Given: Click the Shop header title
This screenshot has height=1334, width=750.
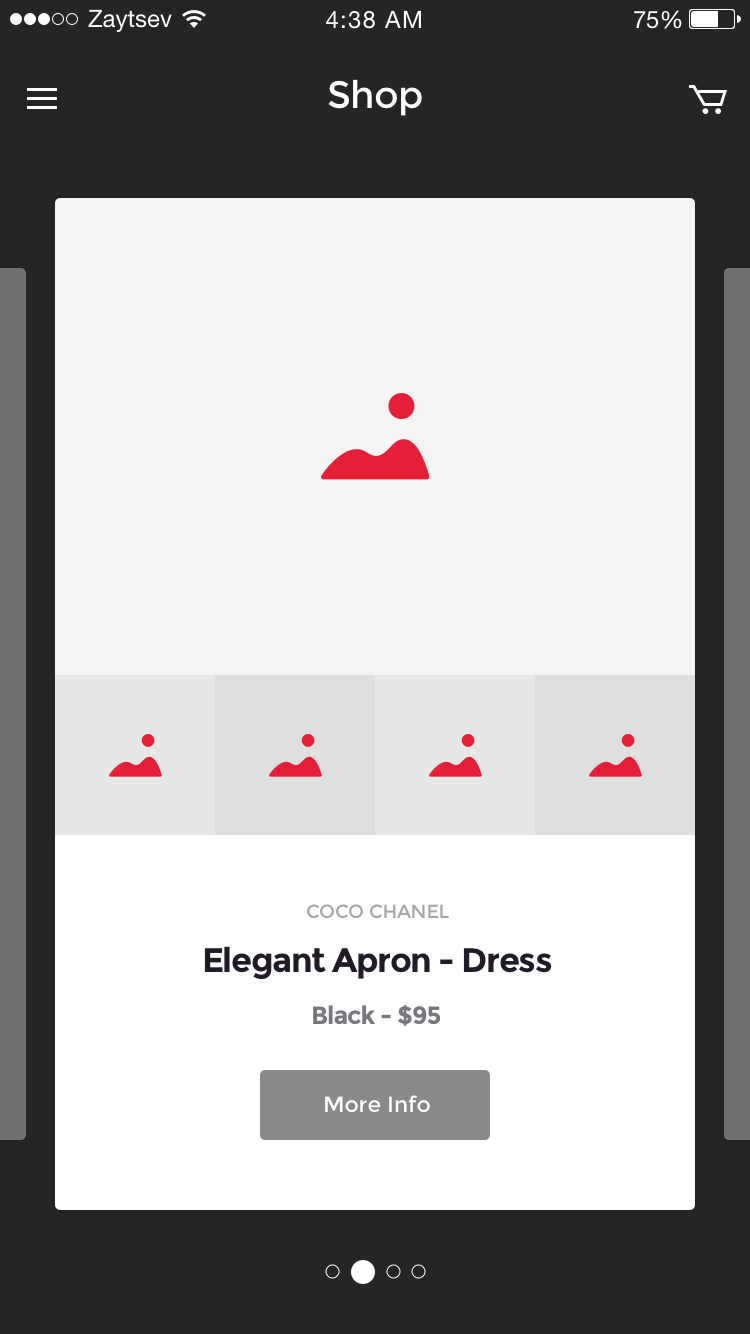Looking at the screenshot, I should [x=375, y=95].
